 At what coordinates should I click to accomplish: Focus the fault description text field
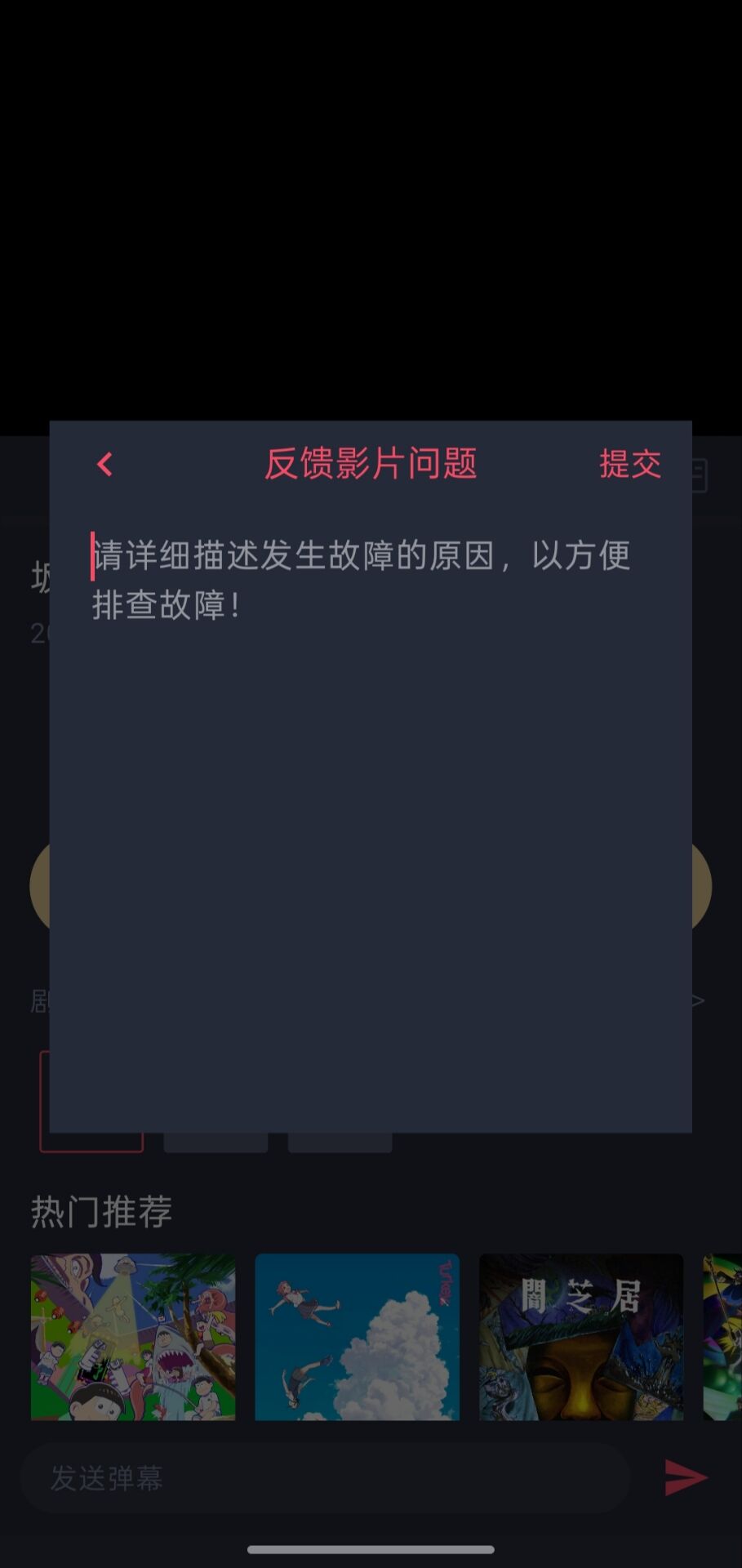(x=371, y=735)
